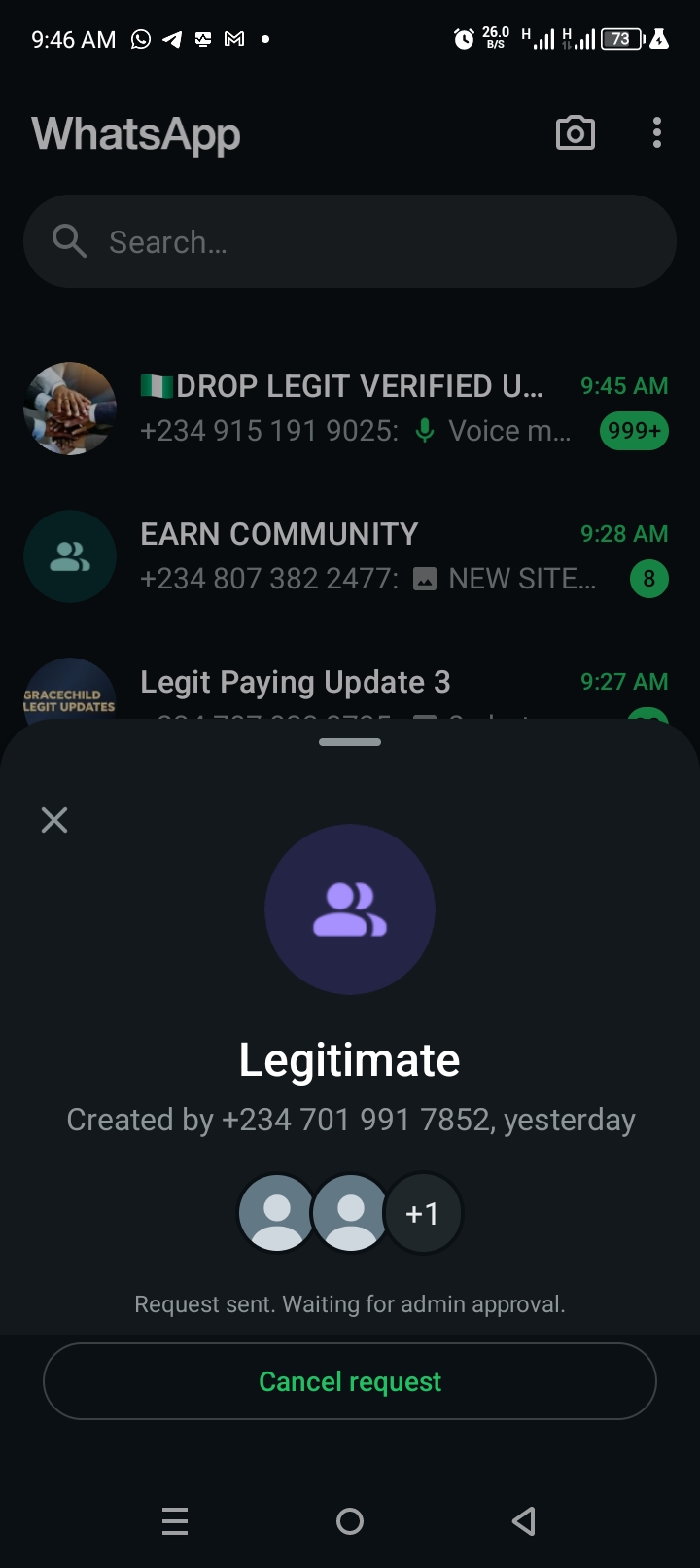Open the EARN COMMUNITY chat

coord(350,556)
